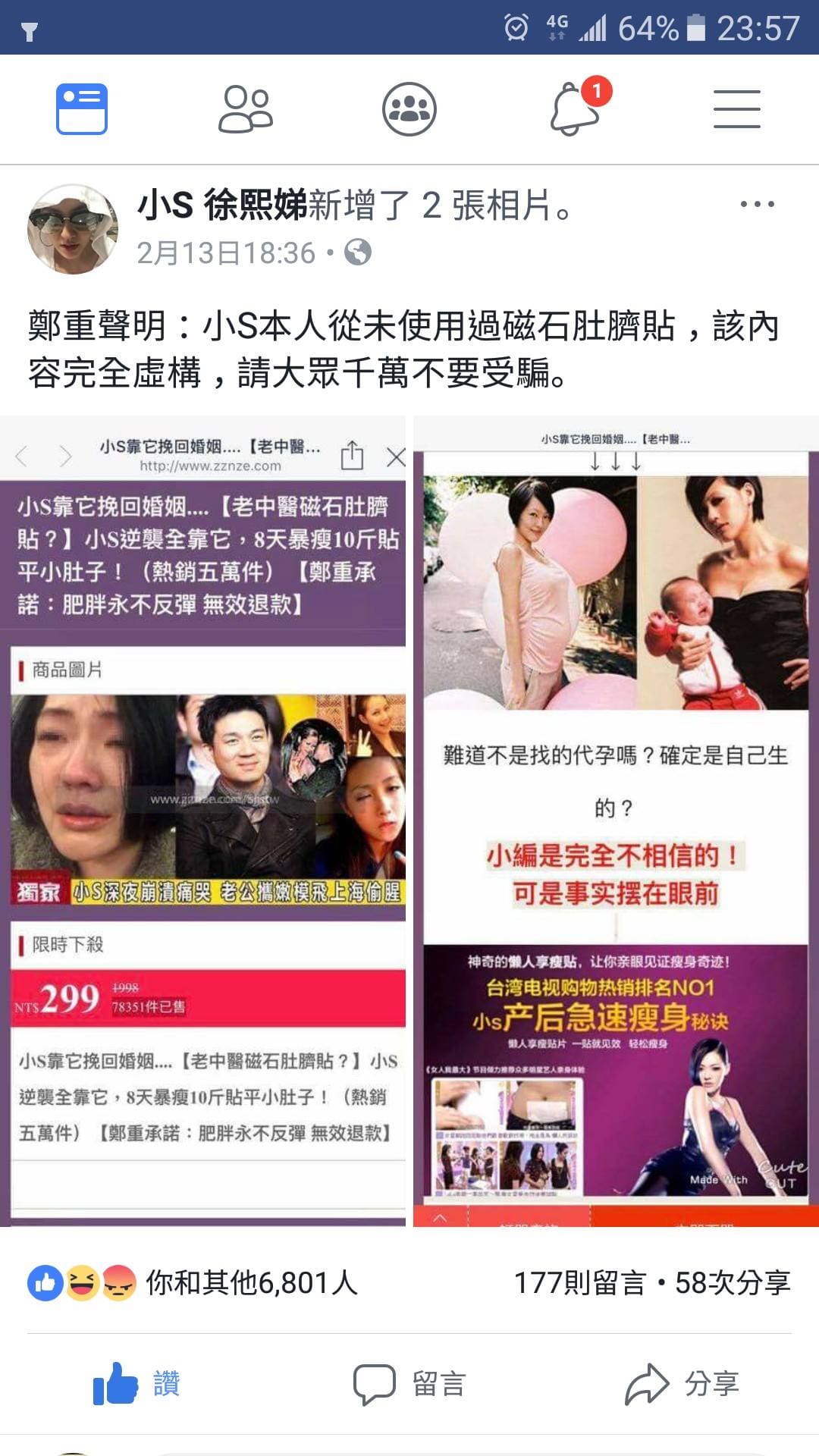Open 小S 徐熙娣's profile picture
The width and height of the screenshot is (819, 1456).
pyautogui.click(x=73, y=228)
